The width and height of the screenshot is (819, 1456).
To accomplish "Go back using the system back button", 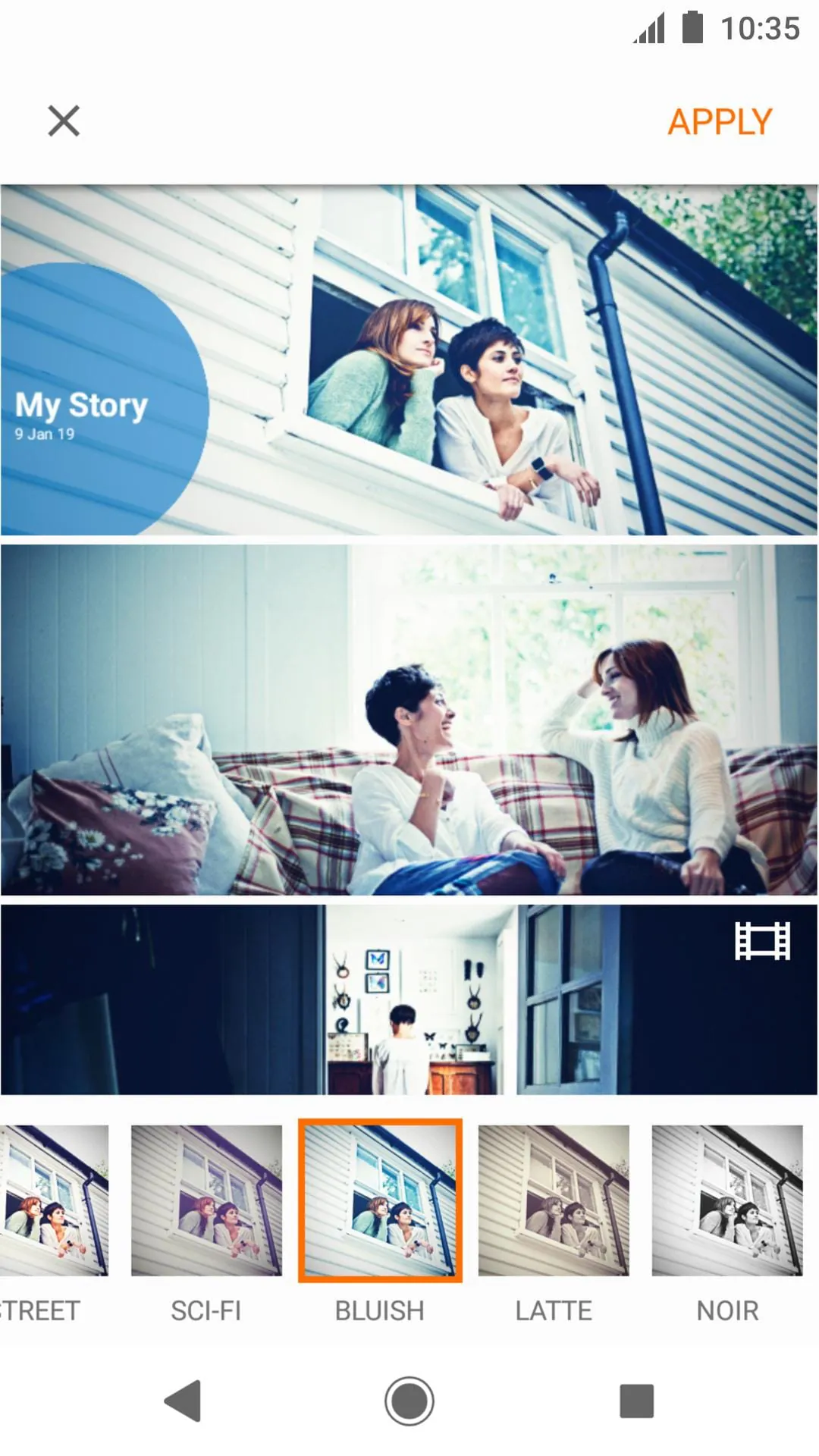I will (x=183, y=1400).
